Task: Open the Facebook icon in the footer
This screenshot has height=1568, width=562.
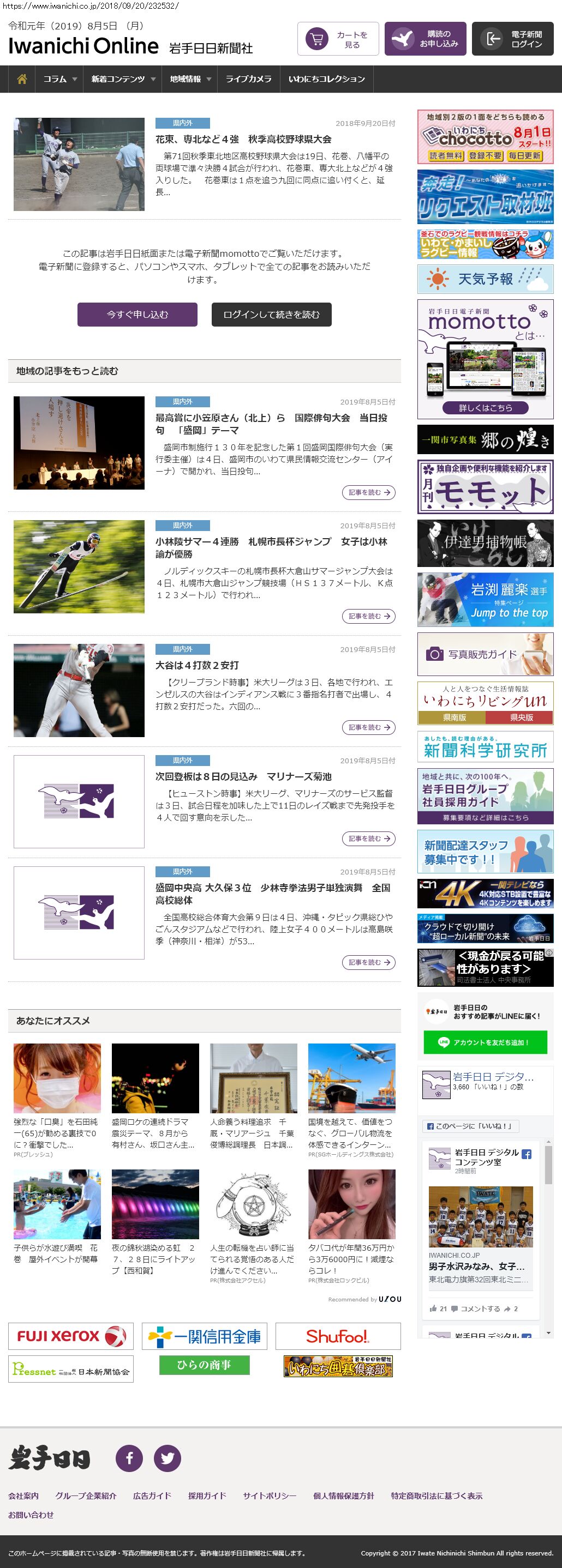Action: click(x=129, y=1458)
